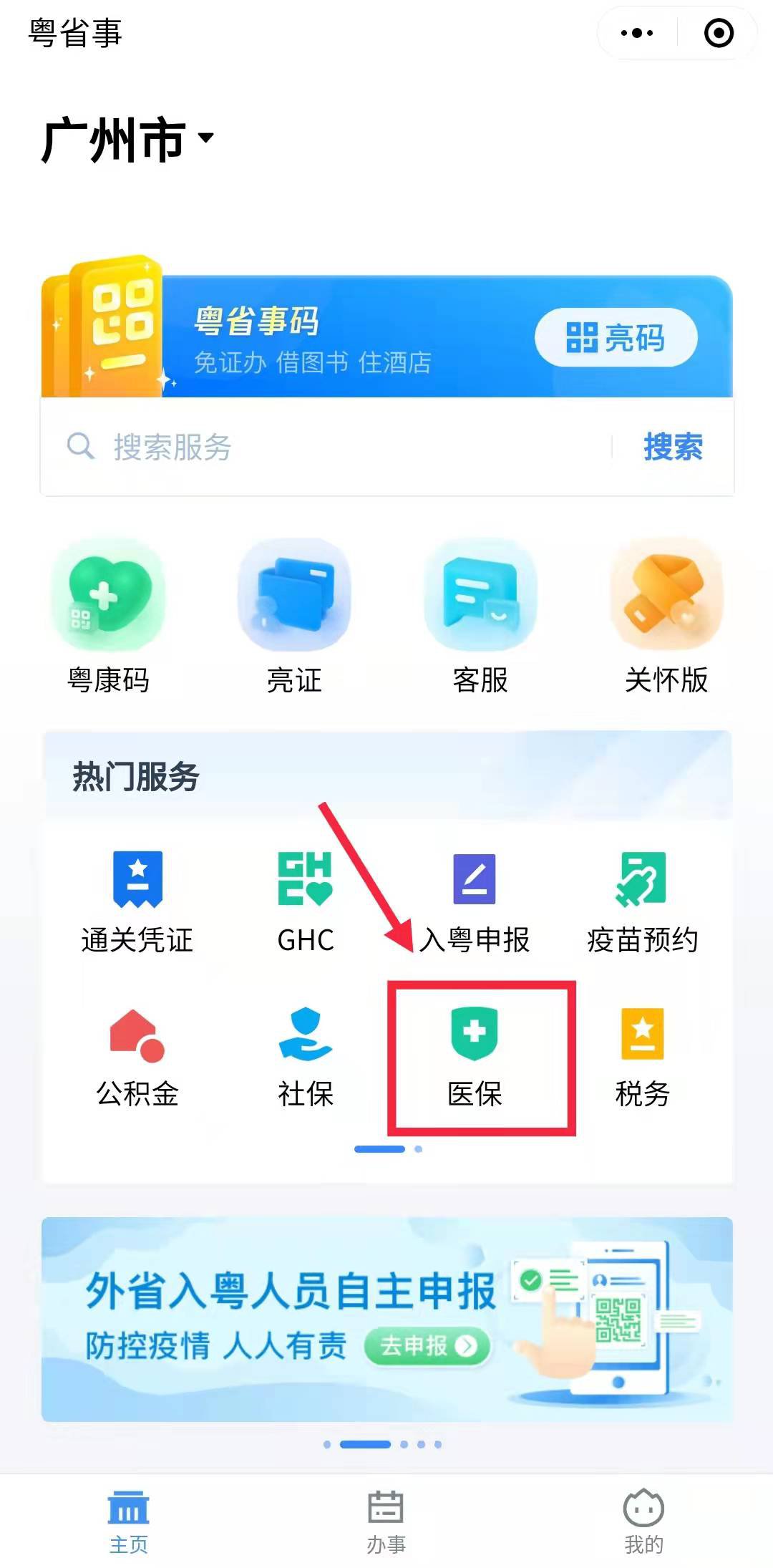
Task: Open 粤康码 health code
Action: point(108,616)
